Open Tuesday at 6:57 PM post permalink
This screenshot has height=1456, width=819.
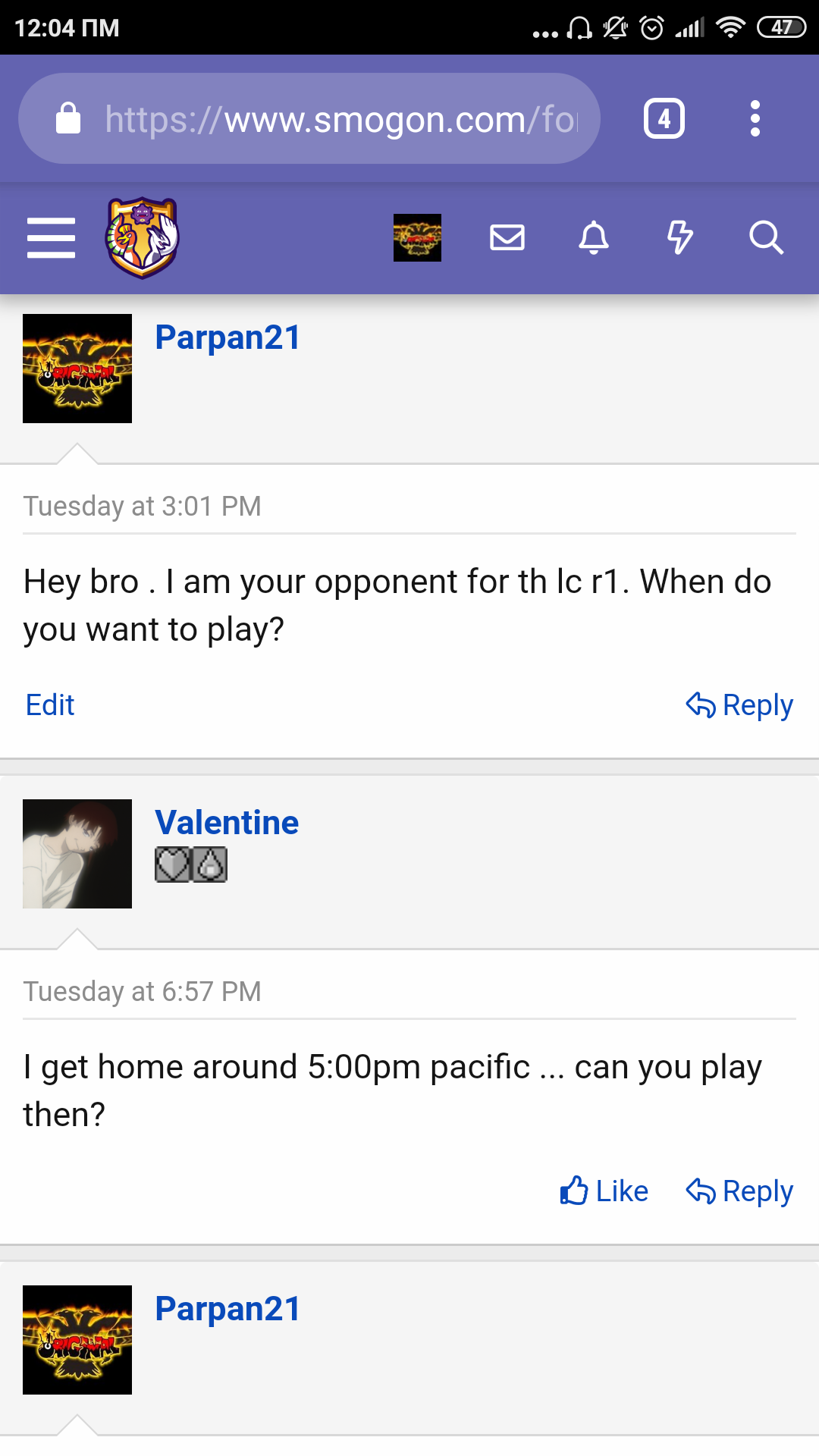pyautogui.click(x=142, y=992)
